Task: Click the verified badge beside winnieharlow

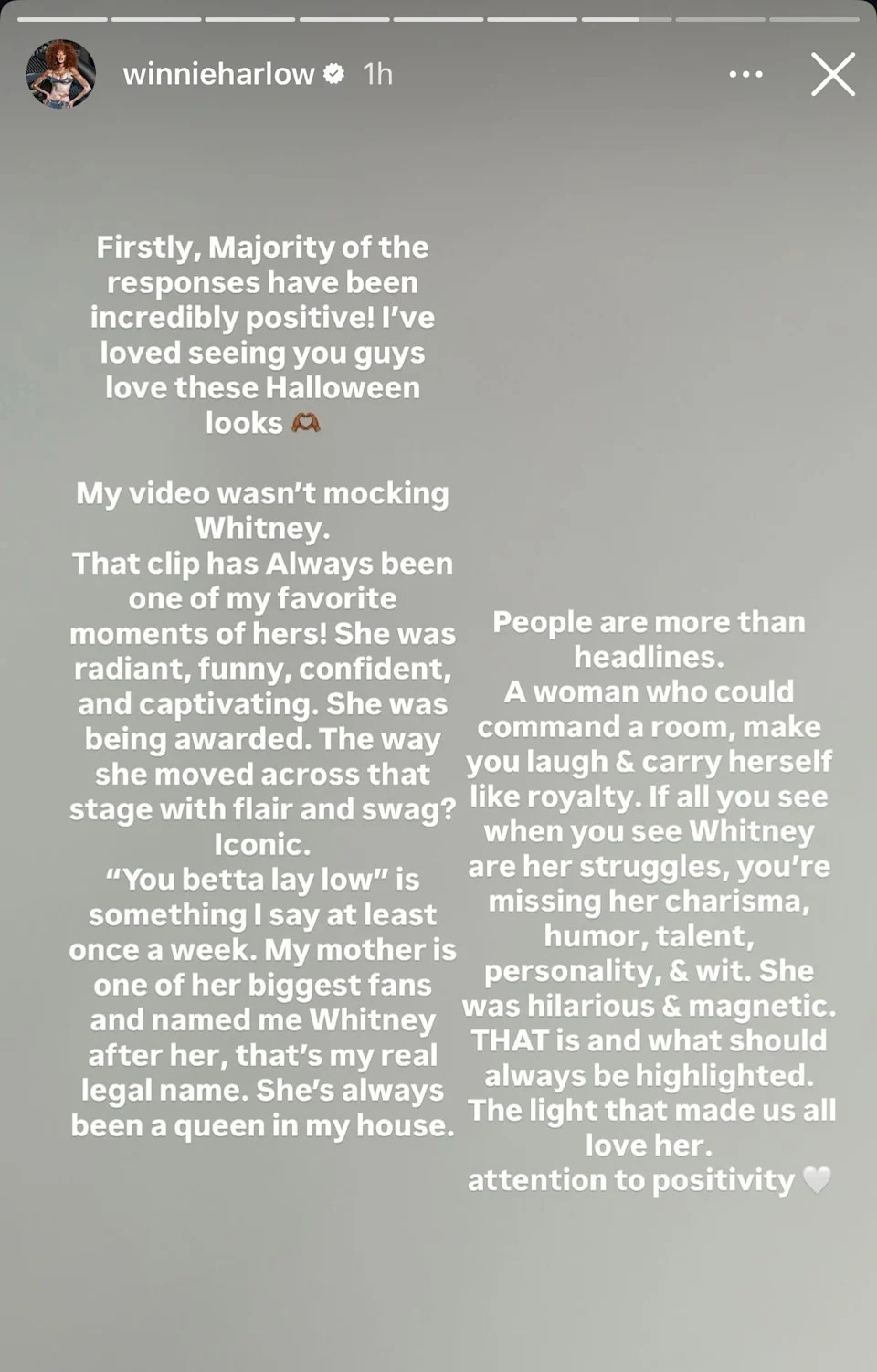Action: click(335, 75)
